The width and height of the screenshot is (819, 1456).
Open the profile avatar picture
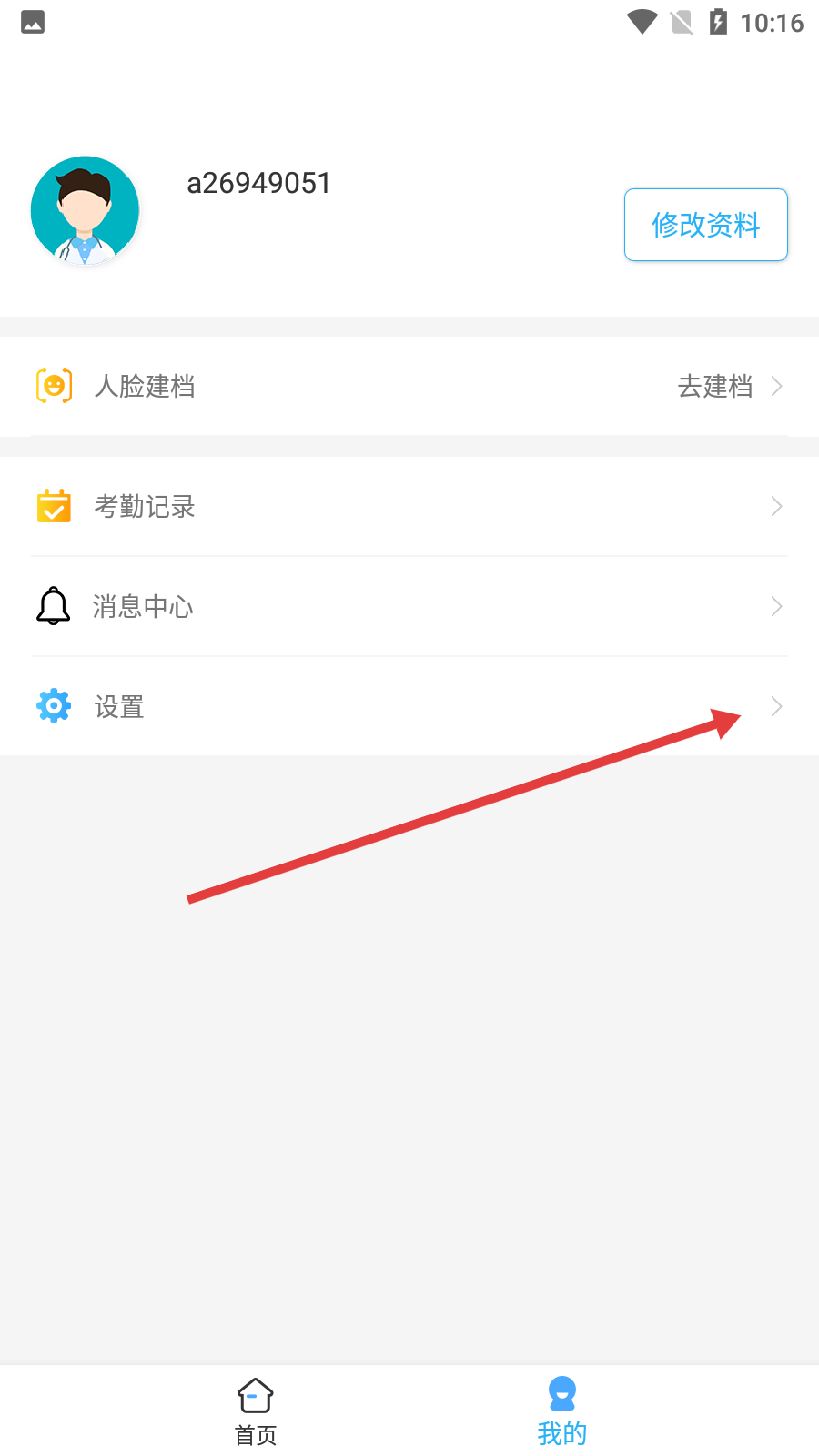(85, 210)
